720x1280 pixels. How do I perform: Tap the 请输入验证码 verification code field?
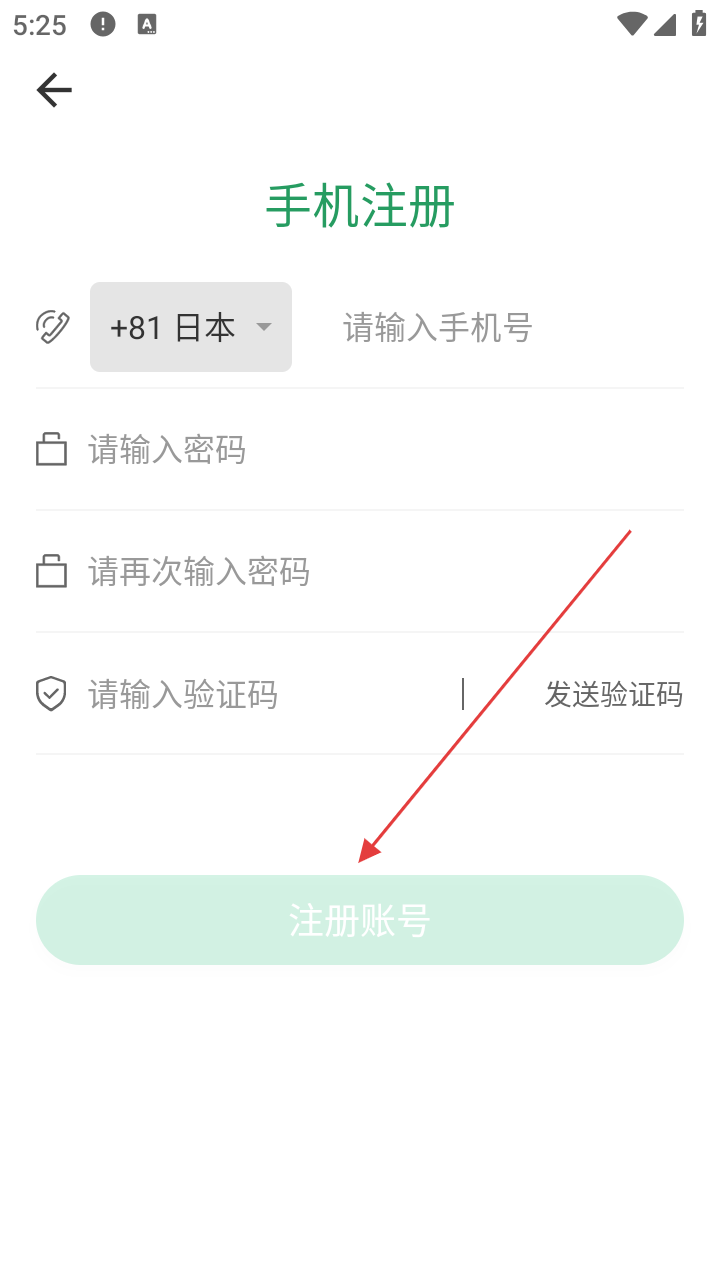click(268, 694)
